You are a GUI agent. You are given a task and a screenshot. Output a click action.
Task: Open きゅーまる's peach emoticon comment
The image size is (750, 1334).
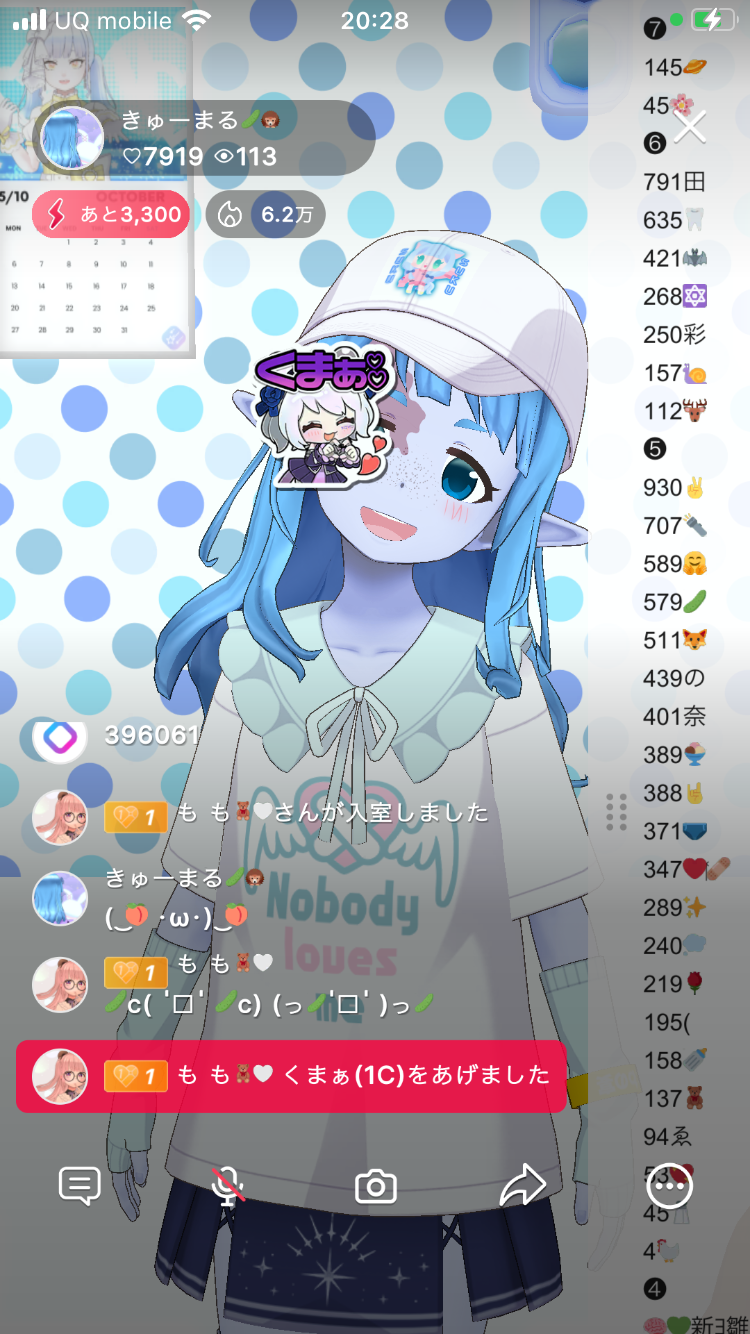point(176,915)
